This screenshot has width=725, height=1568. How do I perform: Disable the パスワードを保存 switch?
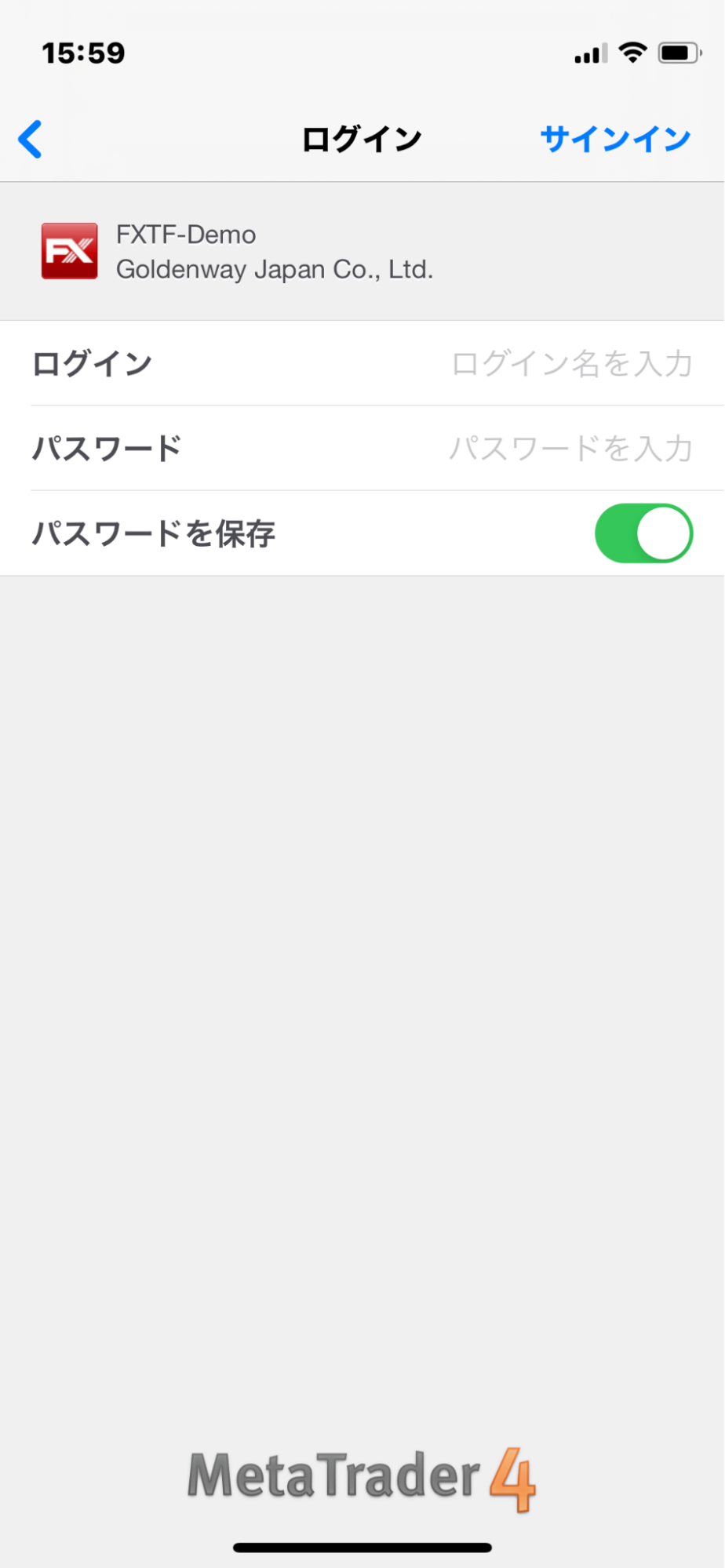click(x=643, y=533)
